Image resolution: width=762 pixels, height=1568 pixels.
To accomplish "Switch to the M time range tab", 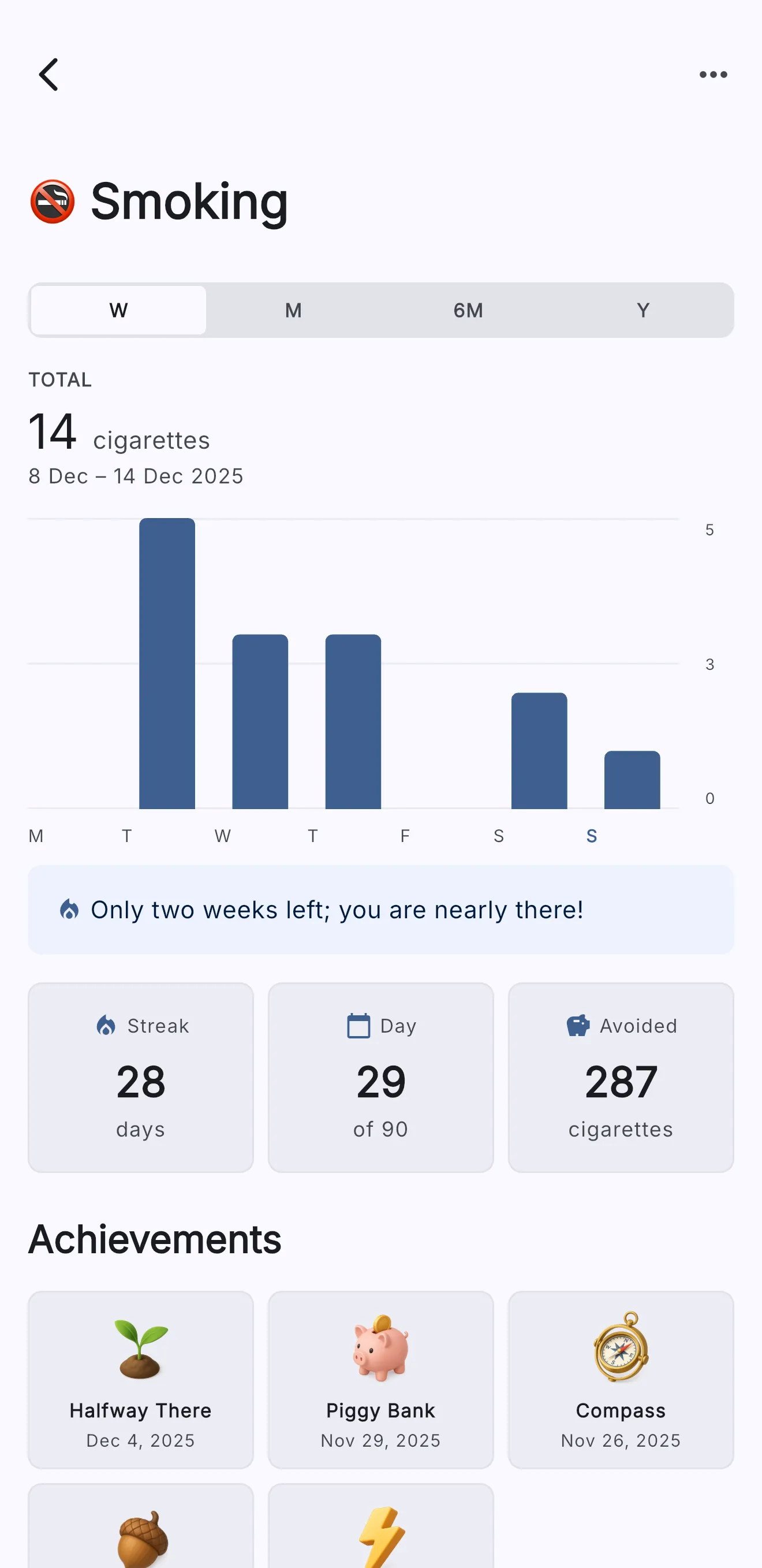I will [293, 311].
